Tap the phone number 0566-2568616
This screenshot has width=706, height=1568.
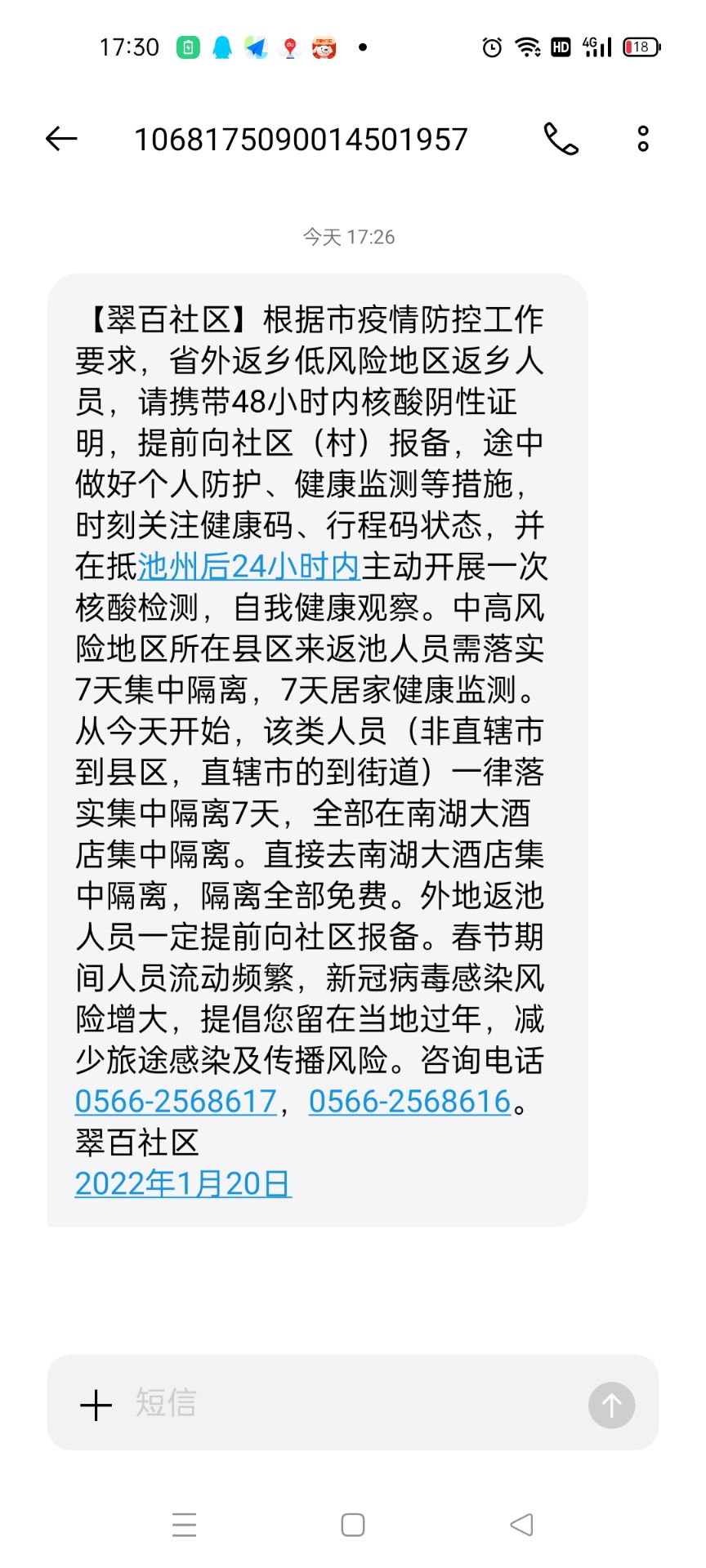click(409, 1102)
